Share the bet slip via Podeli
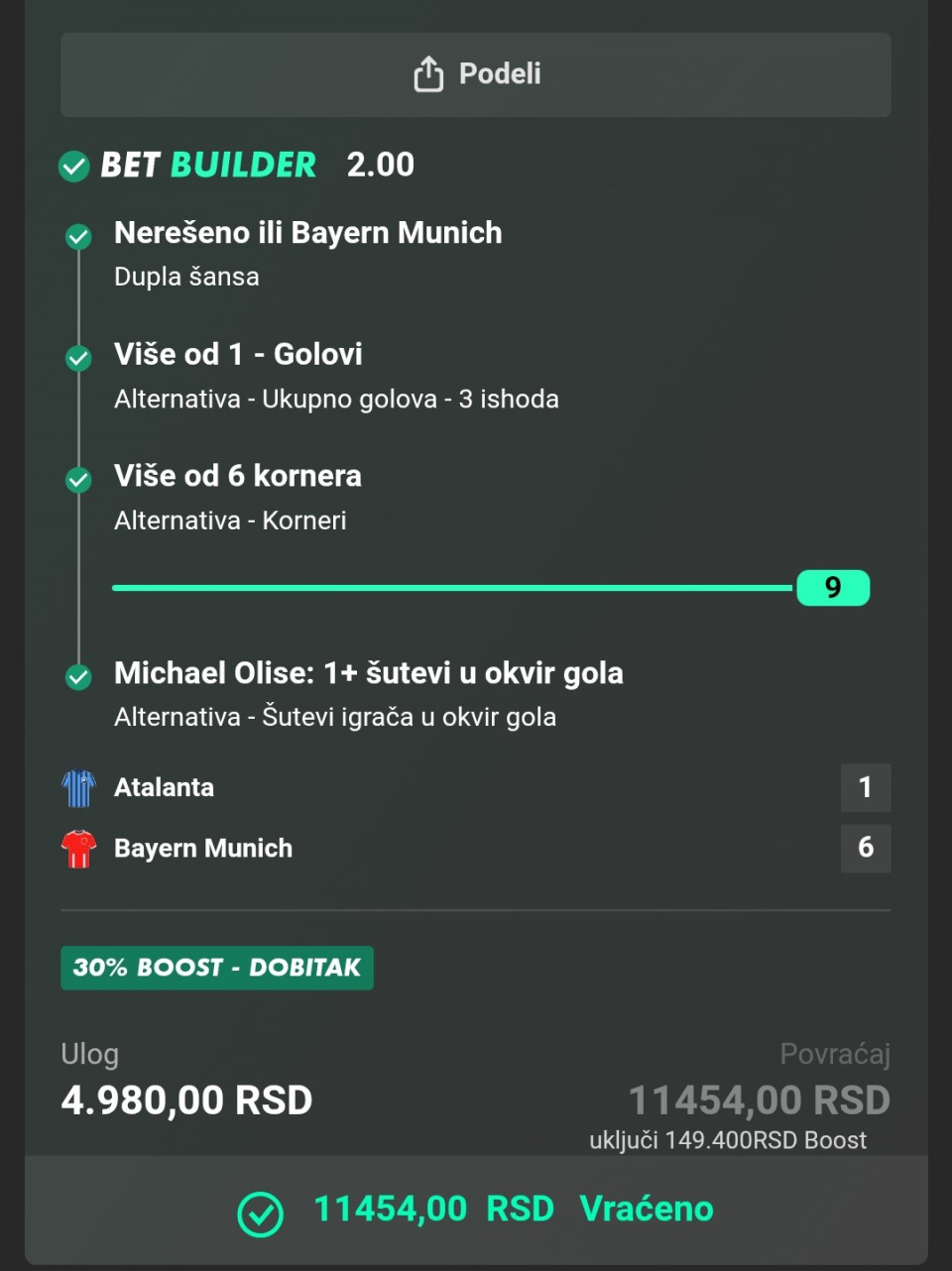 pyautogui.click(x=476, y=74)
